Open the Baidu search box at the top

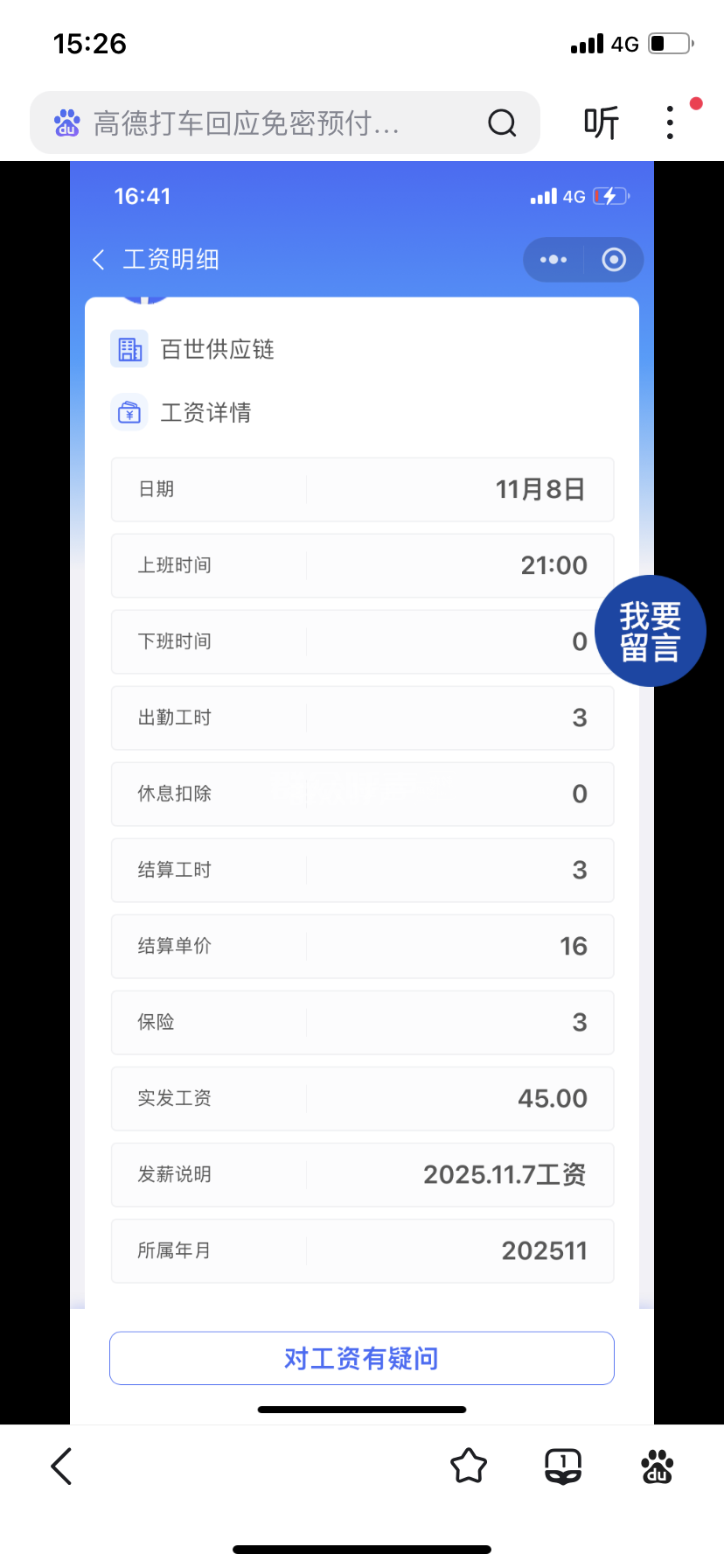tap(262, 123)
